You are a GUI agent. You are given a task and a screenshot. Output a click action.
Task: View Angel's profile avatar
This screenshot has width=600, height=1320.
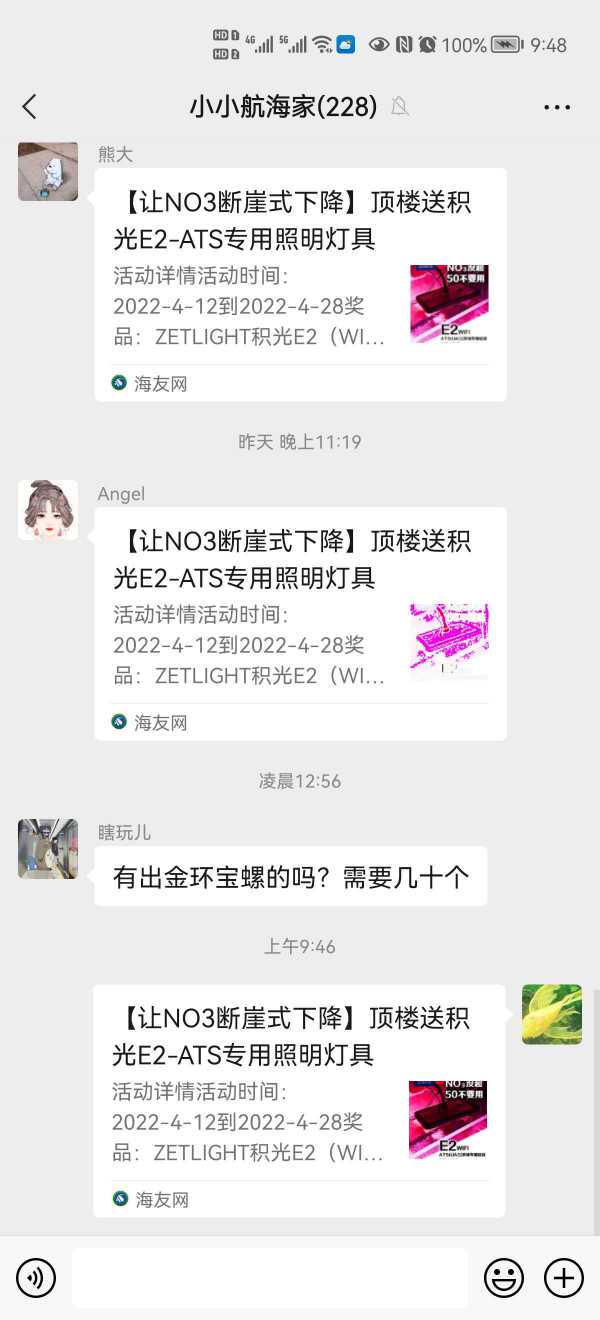(48, 510)
